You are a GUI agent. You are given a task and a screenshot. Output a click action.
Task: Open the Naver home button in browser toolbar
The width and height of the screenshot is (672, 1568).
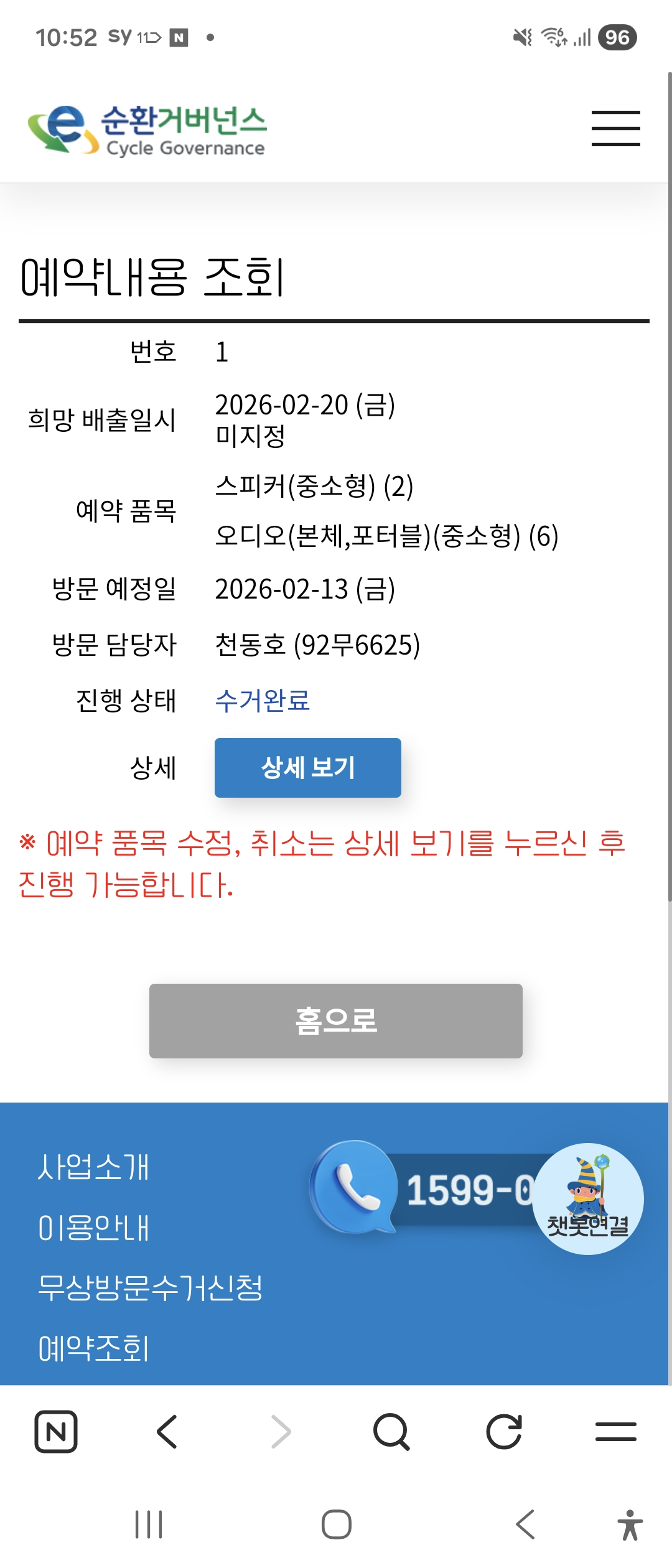point(56,1432)
